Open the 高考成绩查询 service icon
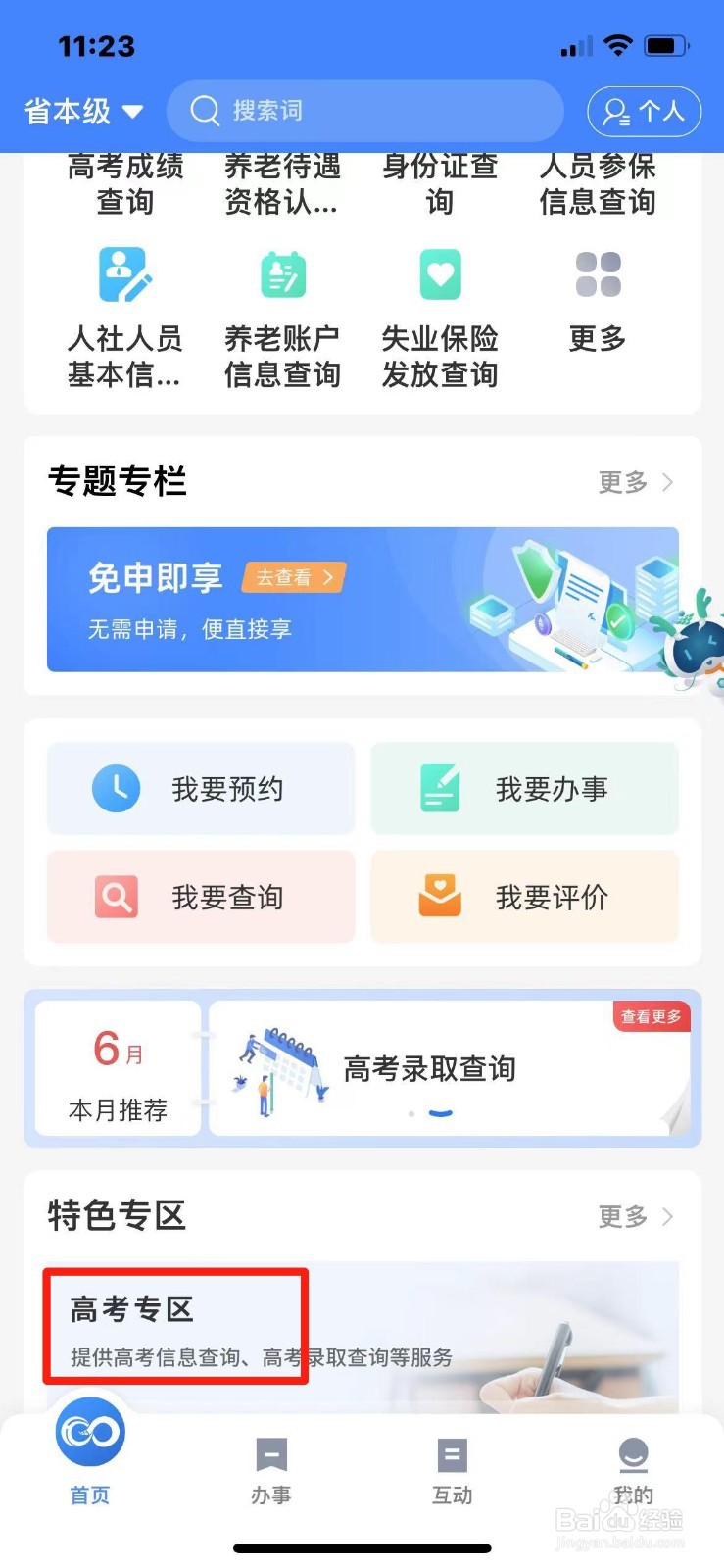 tap(124, 181)
